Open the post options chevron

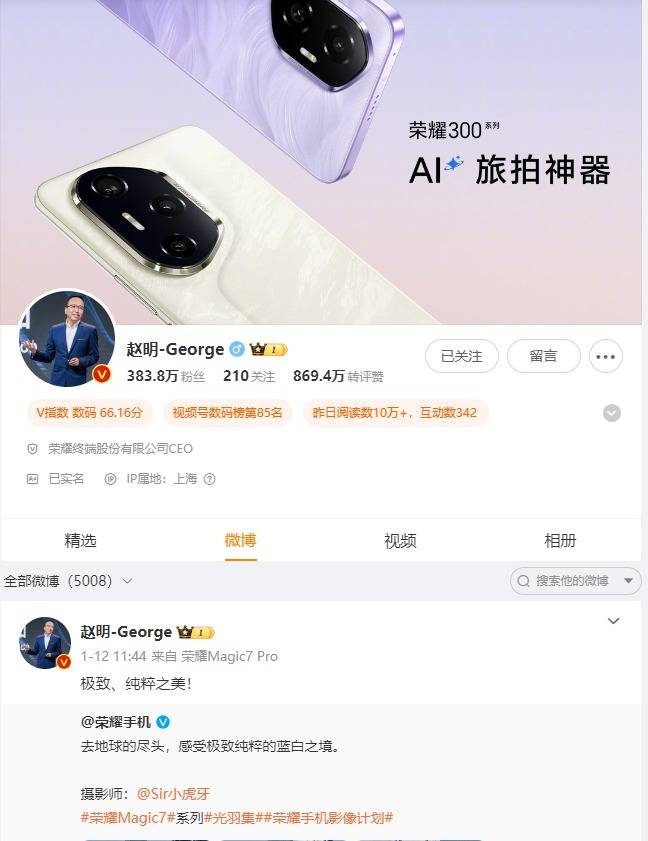[x=614, y=622]
